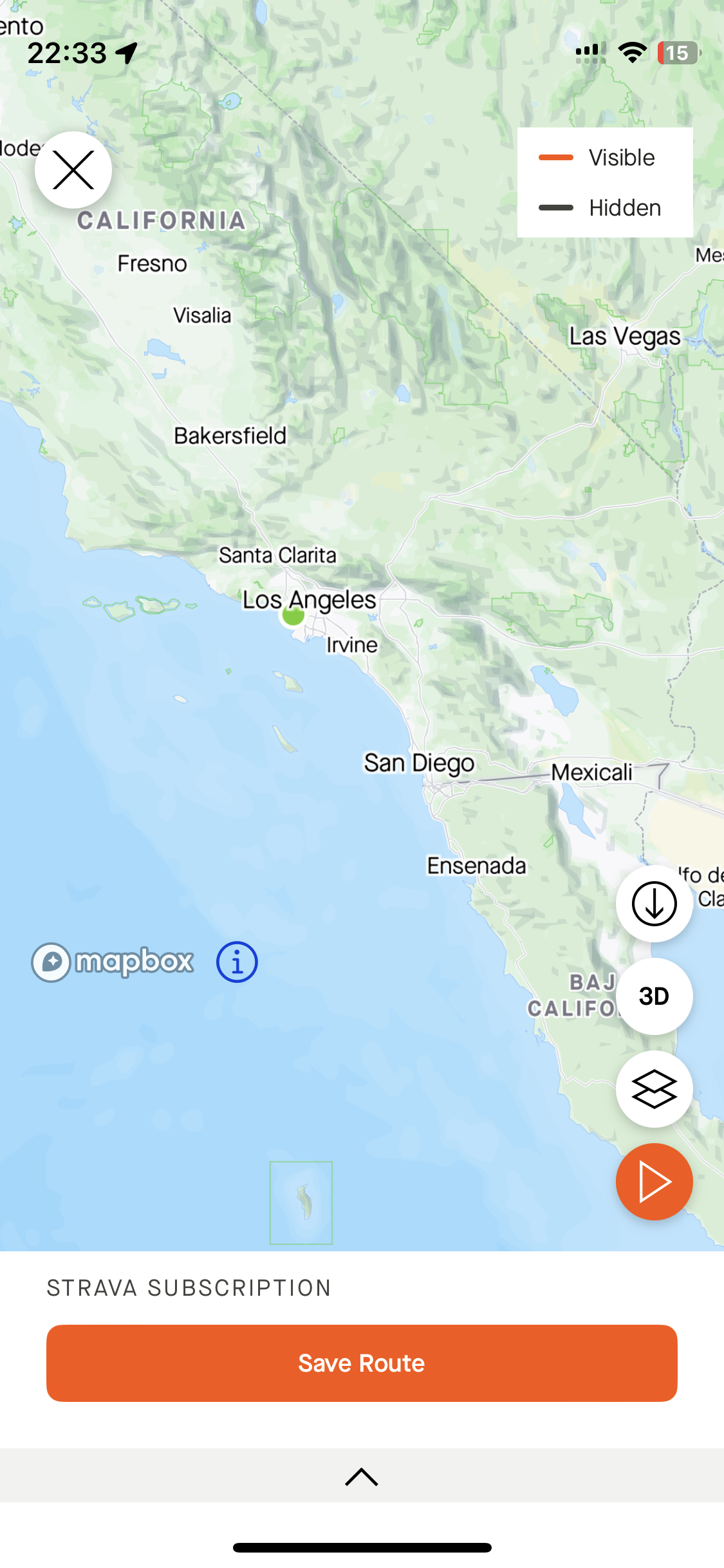Viewport: 724px width, 1568px height.
Task: Close the route map view
Action: pos(73,170)
